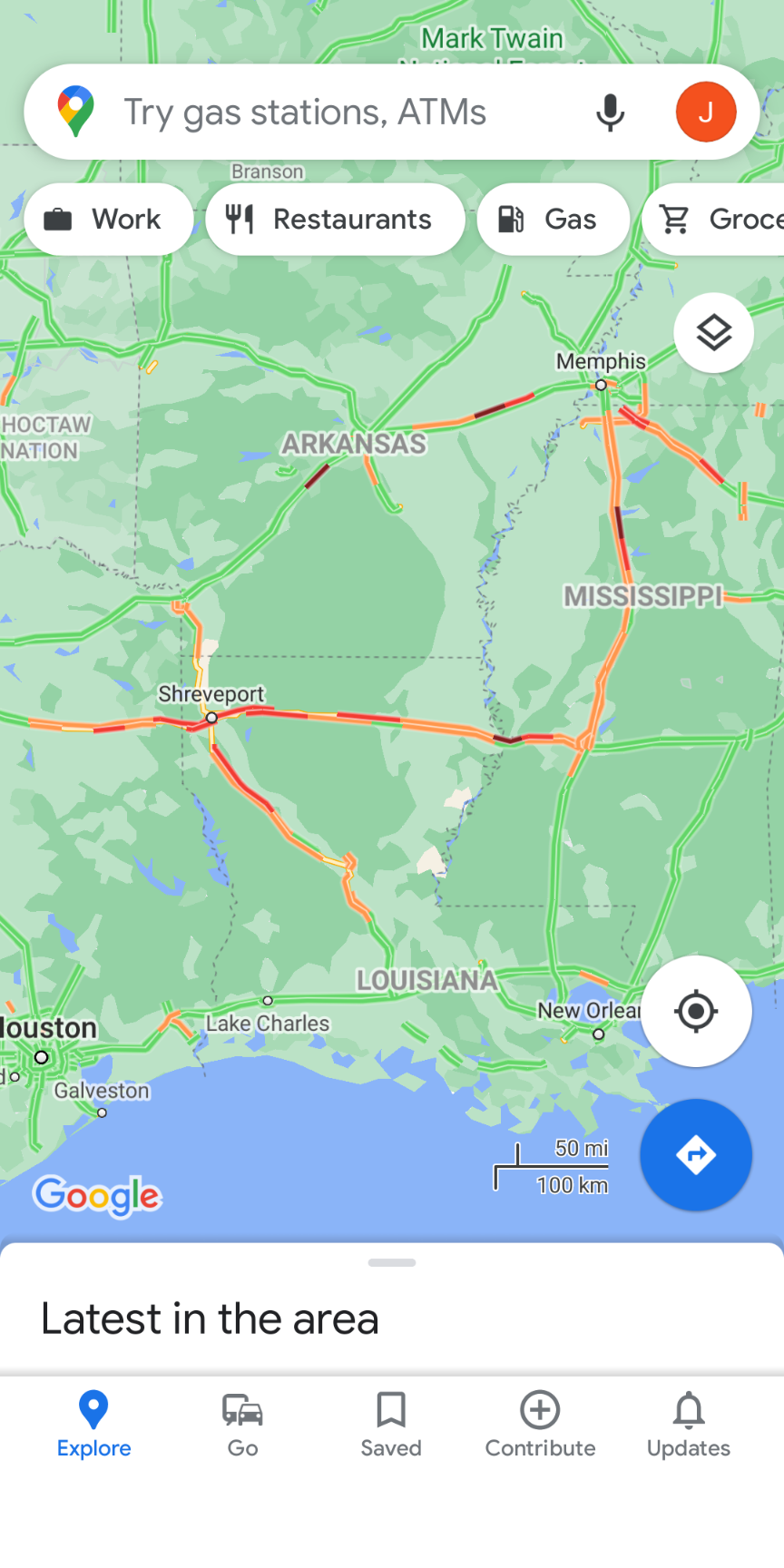This screenshot has width=784, height=1568.
Task: Select the Gas chip
Action: click(553, 220)
